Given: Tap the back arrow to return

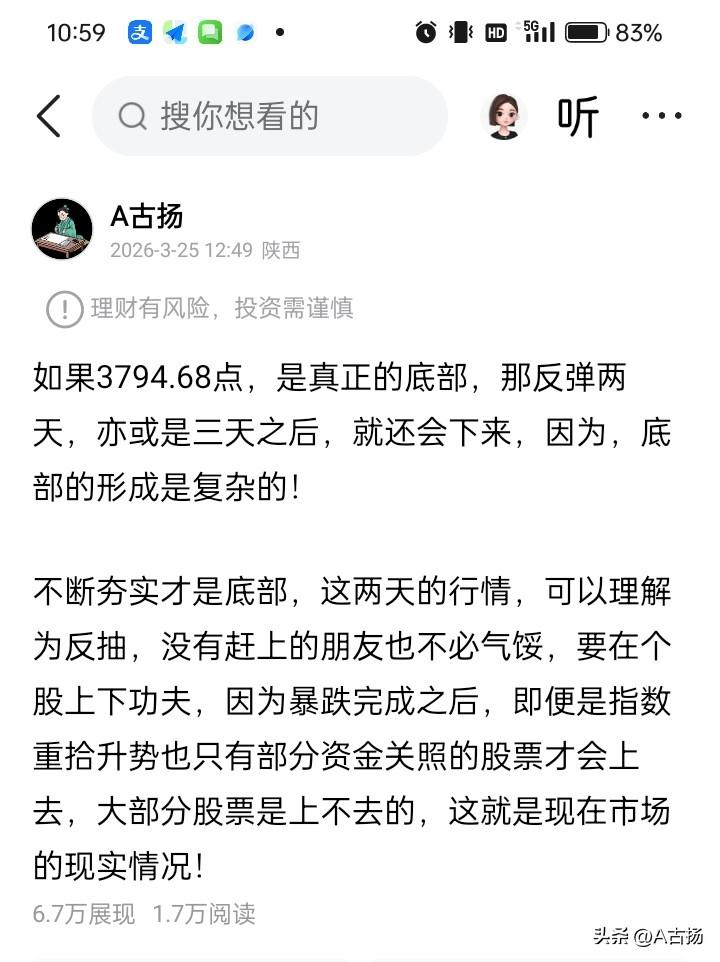Looking at the screenshot, I should point(48,116).
